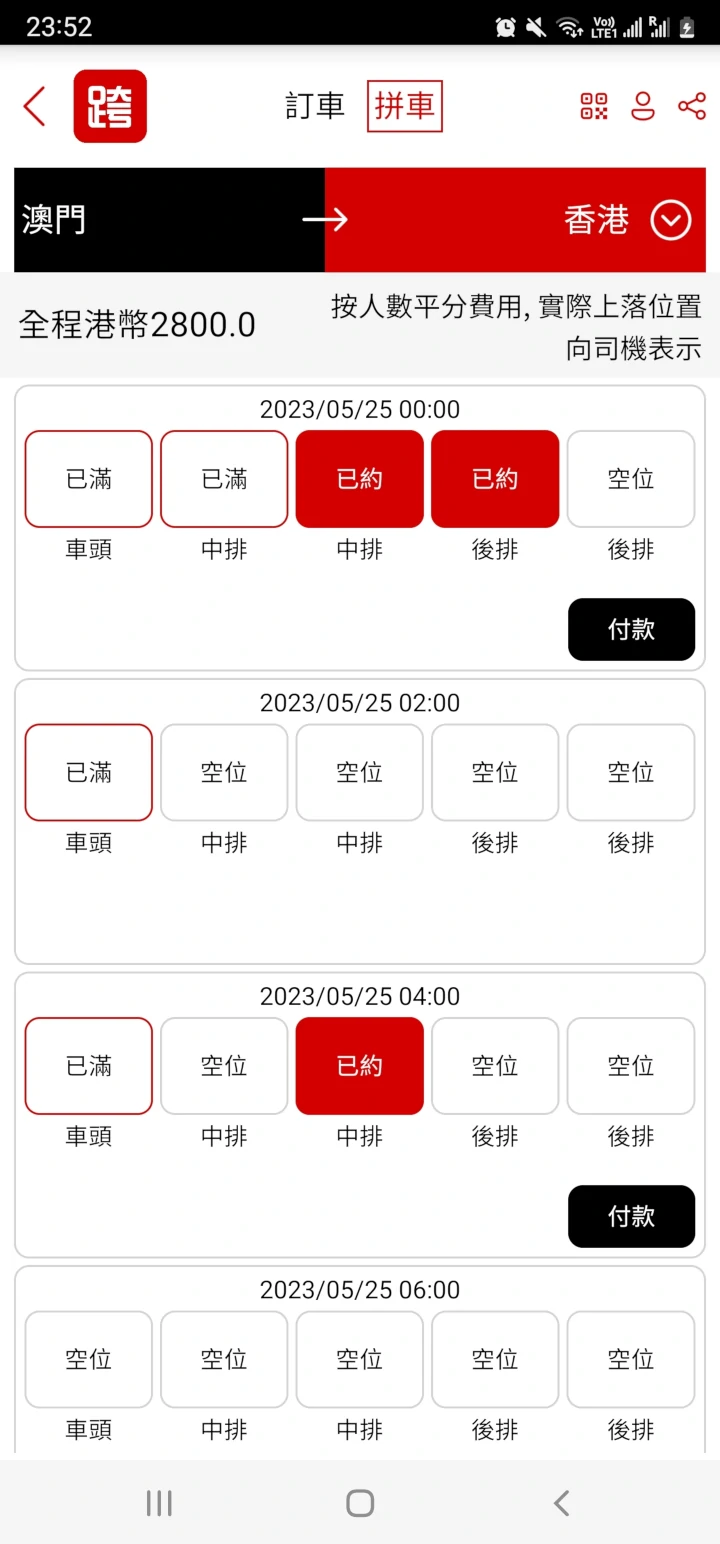Viewport: 720px width, 1544px height.
Task: Tap 付款 for the 04:00 trip
Action: [x=631, y=1216]
